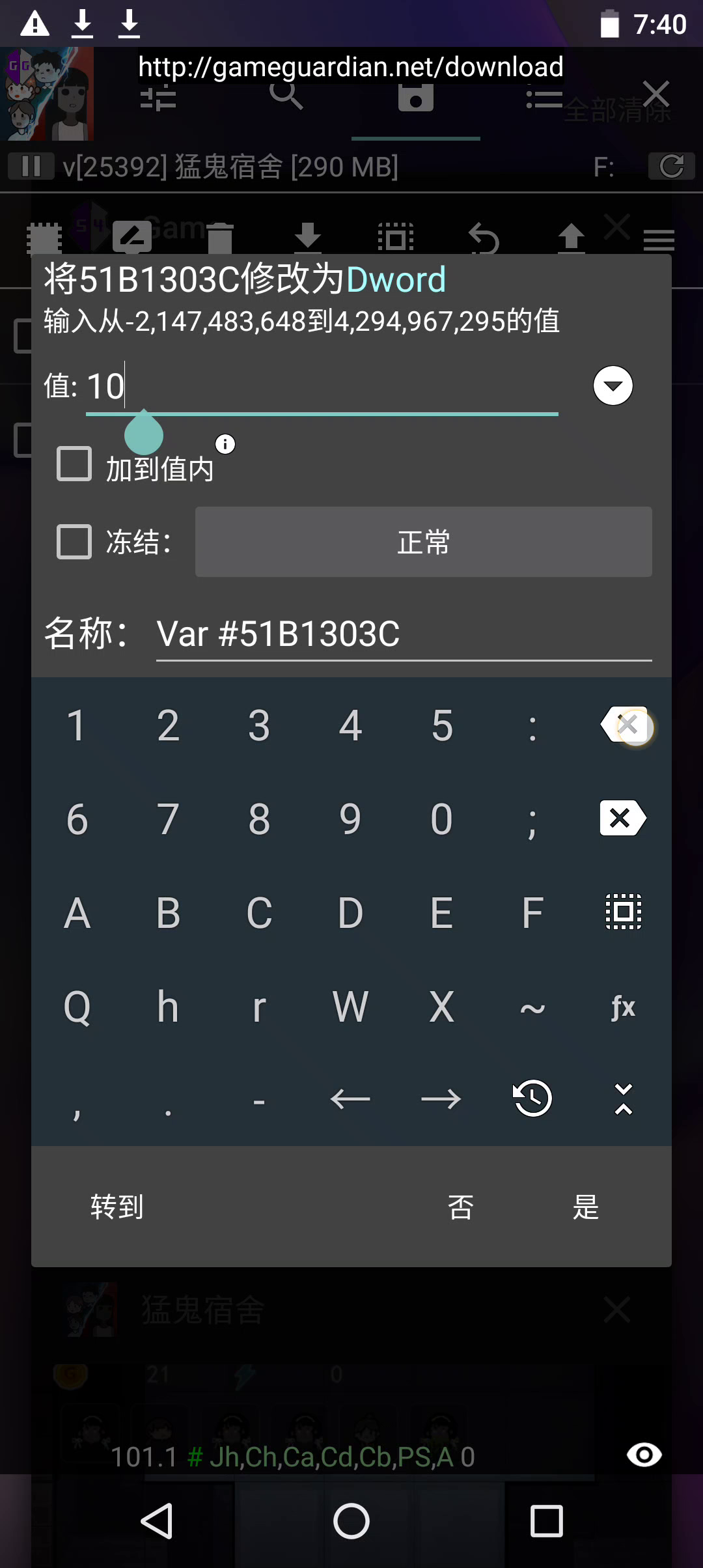Open the 正常 freeze mode selector

pyautogui.click(x=424, y=542)
